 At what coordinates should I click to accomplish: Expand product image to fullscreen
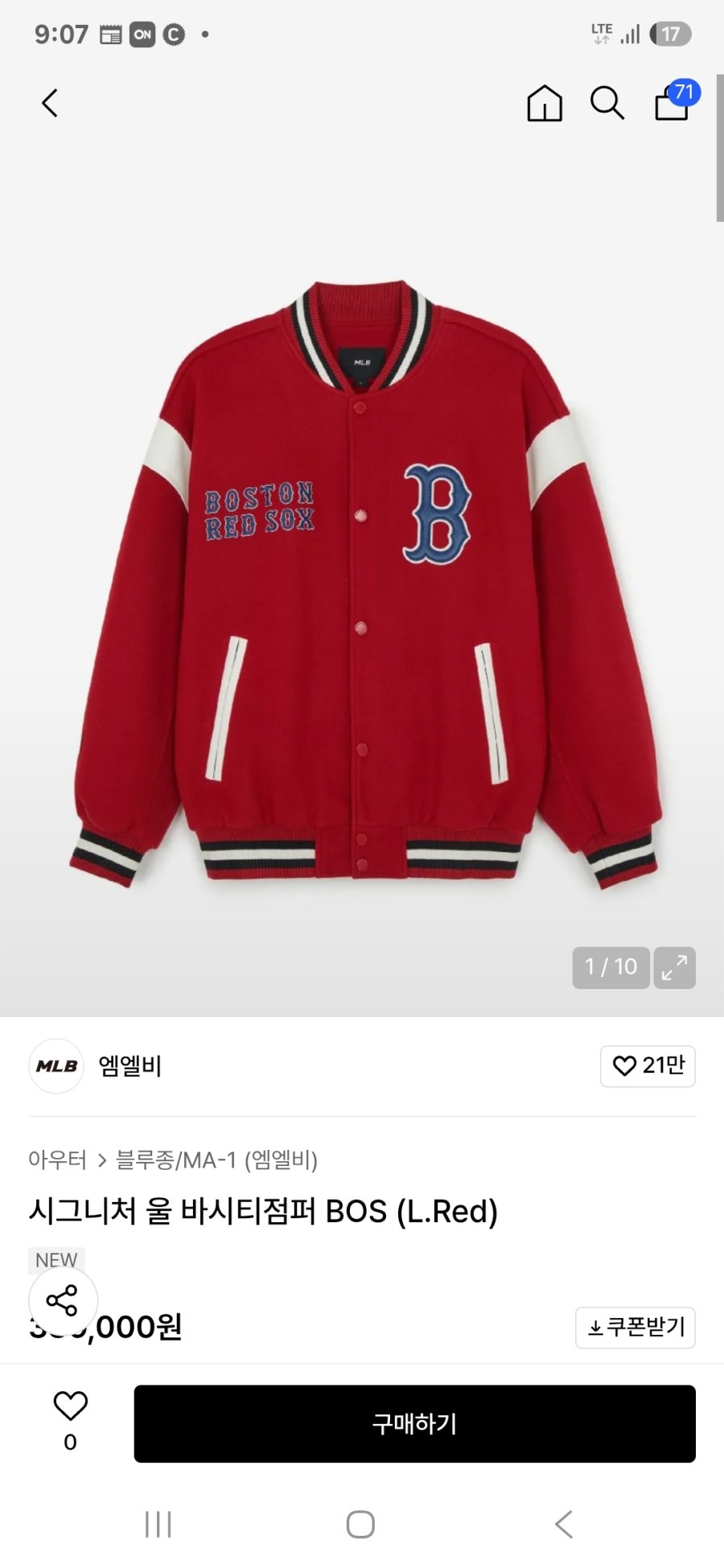coord(674,967)
